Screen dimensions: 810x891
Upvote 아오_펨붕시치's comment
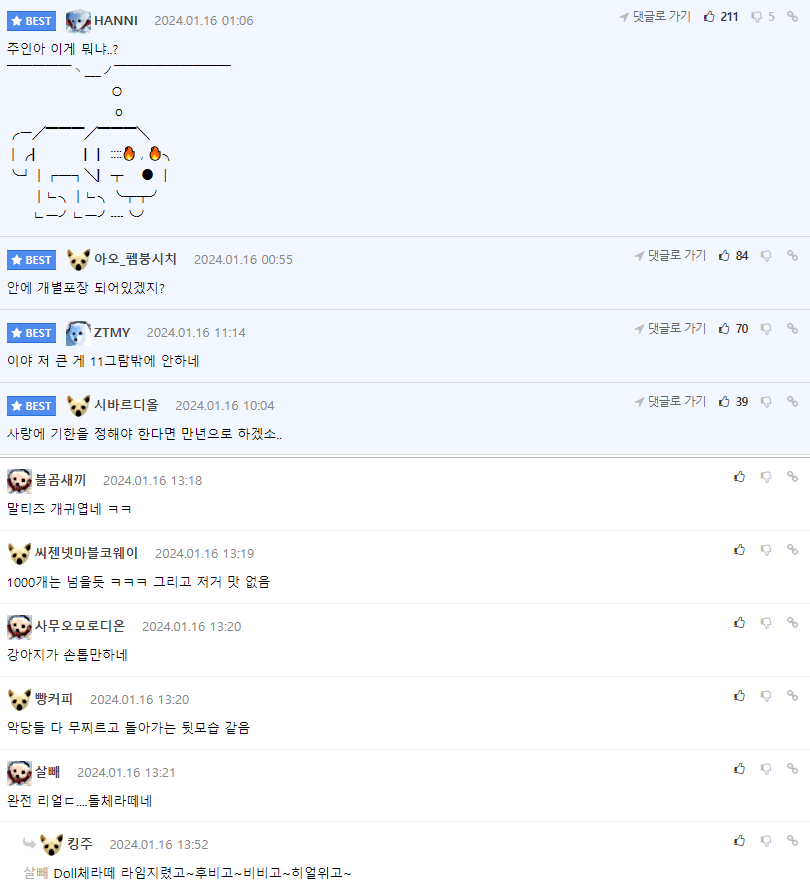[724, 256]
